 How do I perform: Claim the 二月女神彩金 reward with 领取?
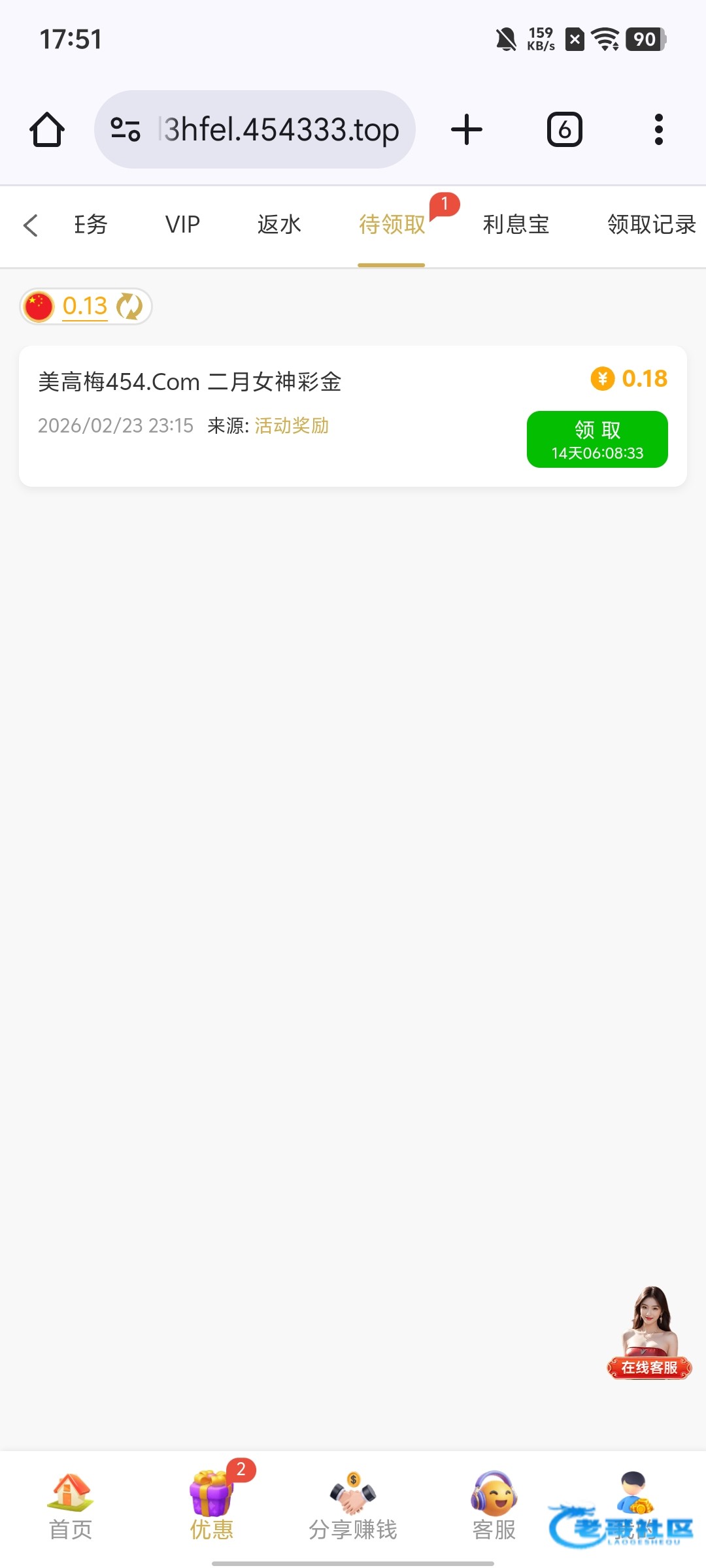(597, 439)
